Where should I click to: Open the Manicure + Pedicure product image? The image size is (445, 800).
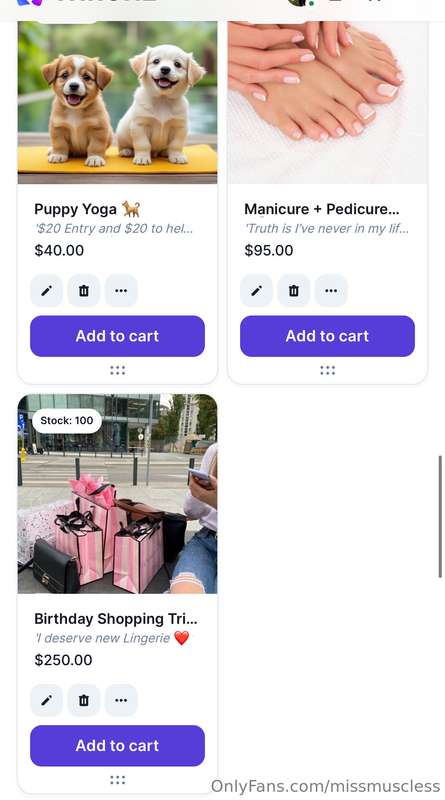pos(327,102)
